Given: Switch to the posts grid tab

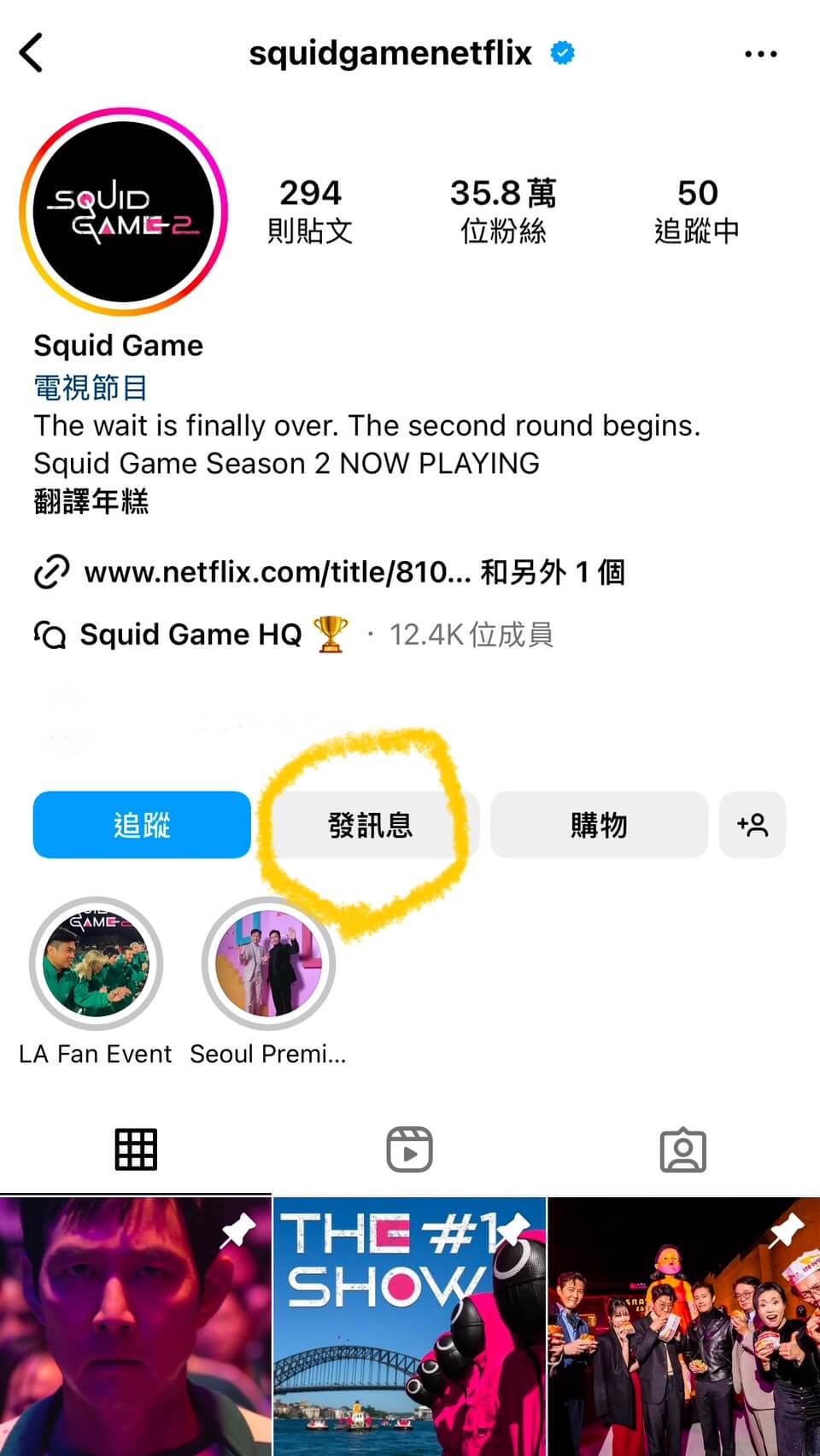Looking at the screenshot, I should coord(136,1149).
